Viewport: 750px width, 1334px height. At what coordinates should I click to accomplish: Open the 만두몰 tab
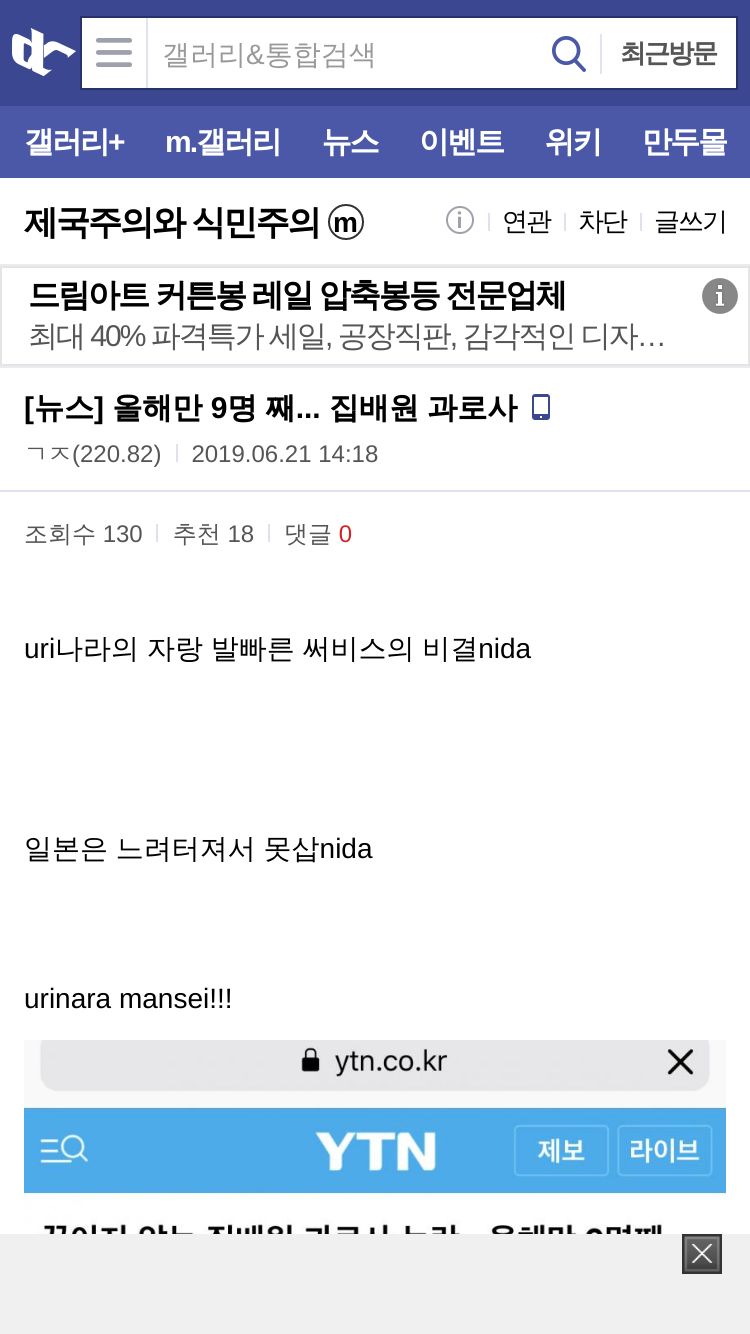(684, 142)
